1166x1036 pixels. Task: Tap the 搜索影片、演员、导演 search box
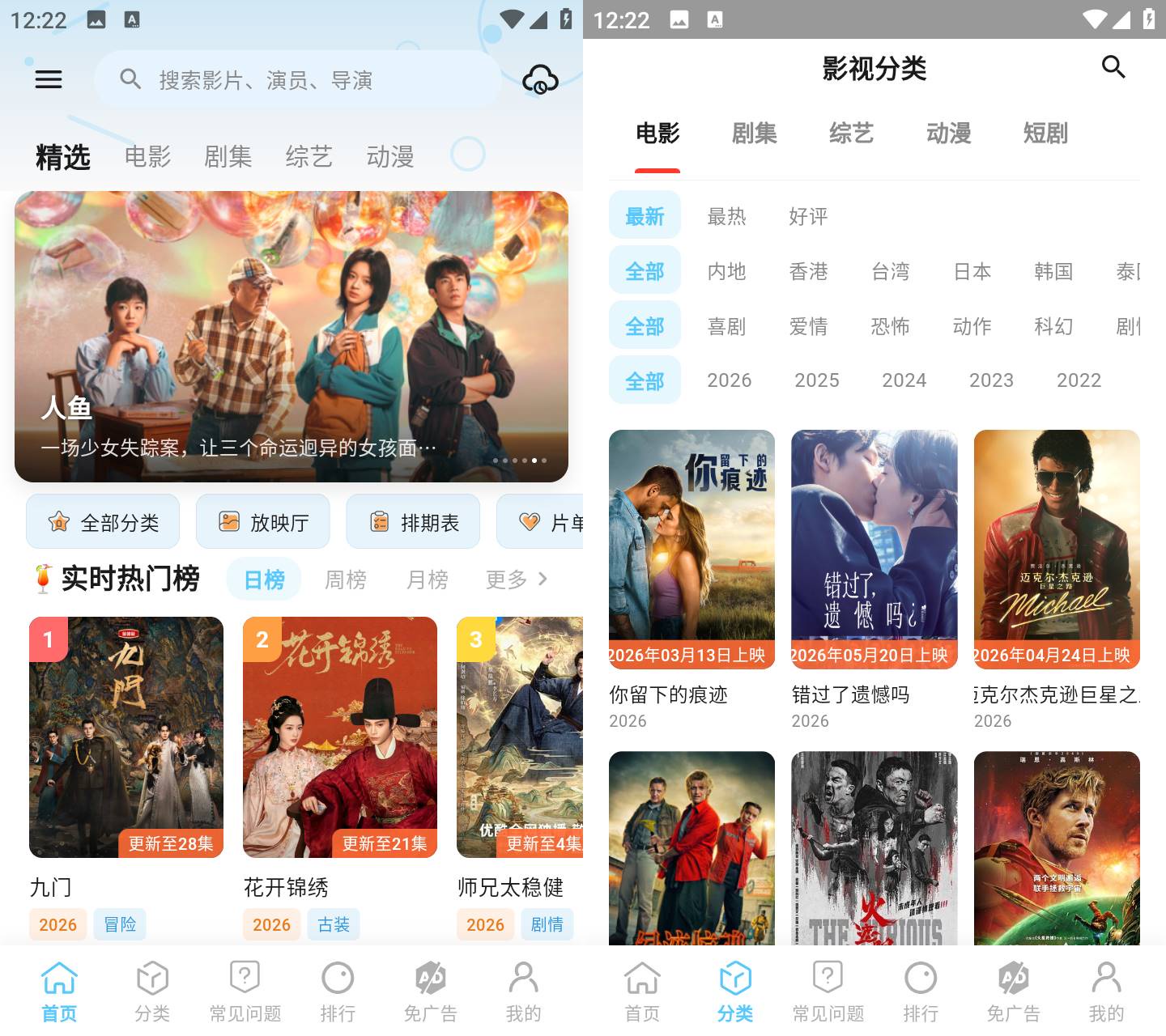pyautogui.click(x=298, y=79)
